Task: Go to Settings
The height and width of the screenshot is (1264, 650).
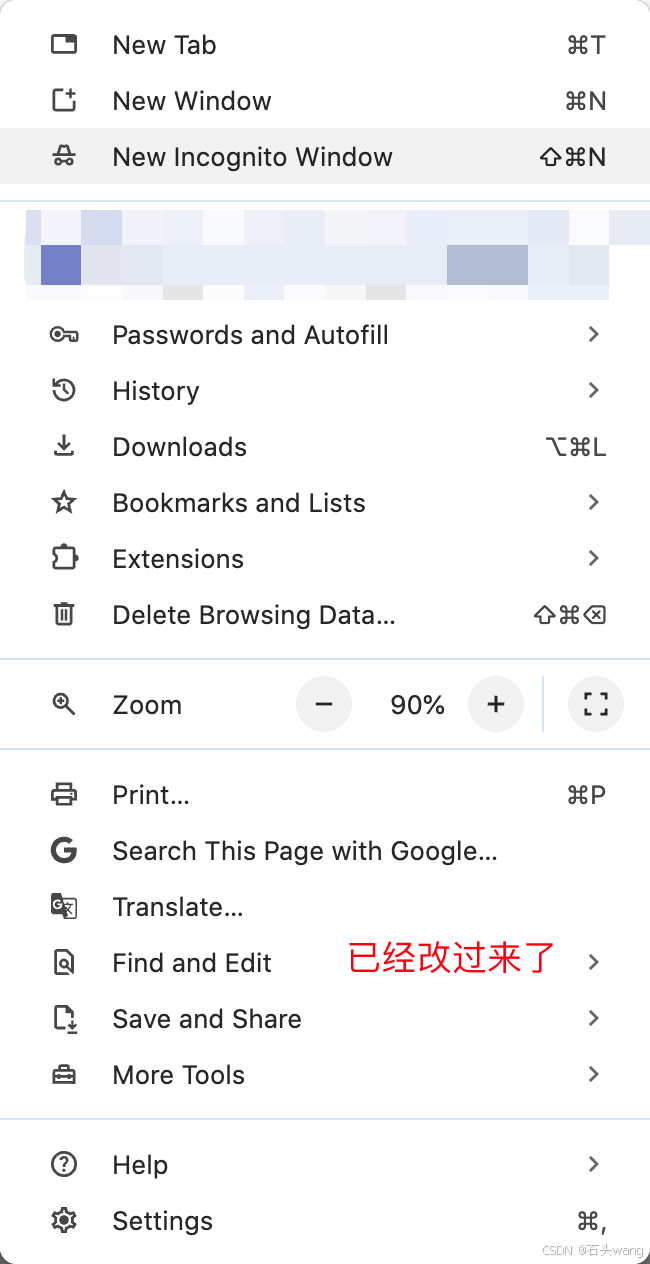Action: 162,1221
